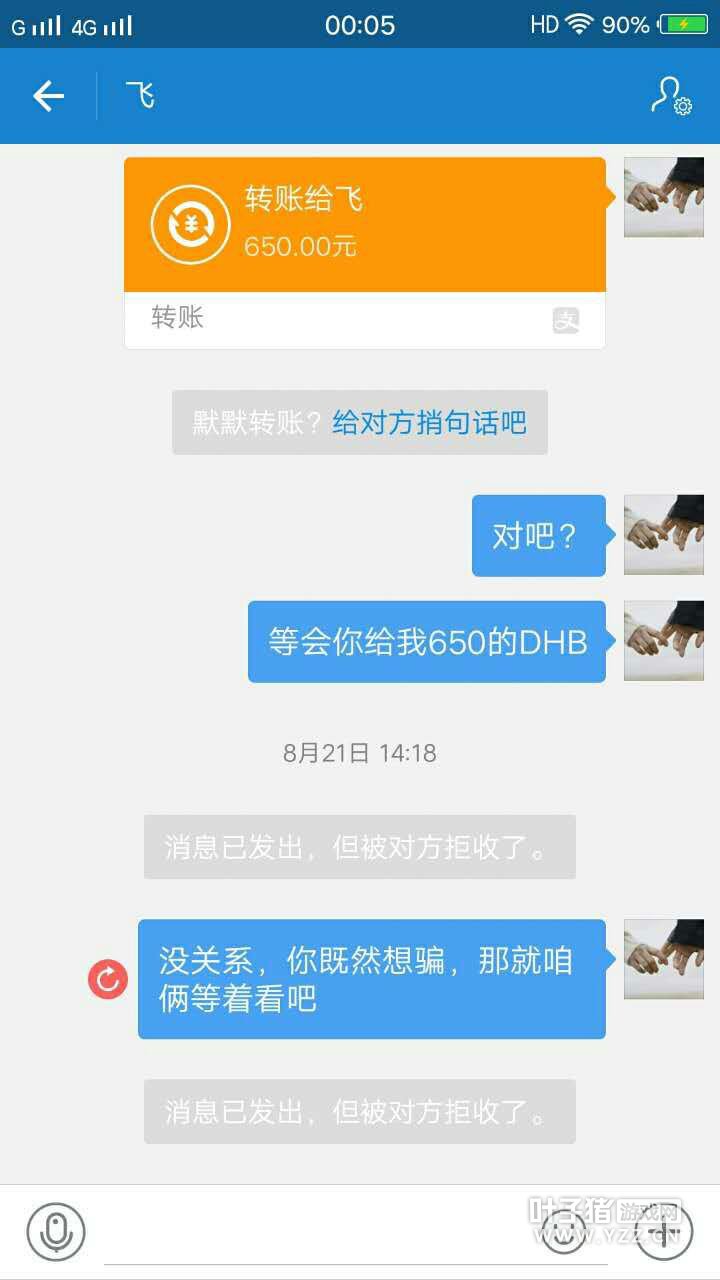Focus the message text field

click(x=310, y=1232)
